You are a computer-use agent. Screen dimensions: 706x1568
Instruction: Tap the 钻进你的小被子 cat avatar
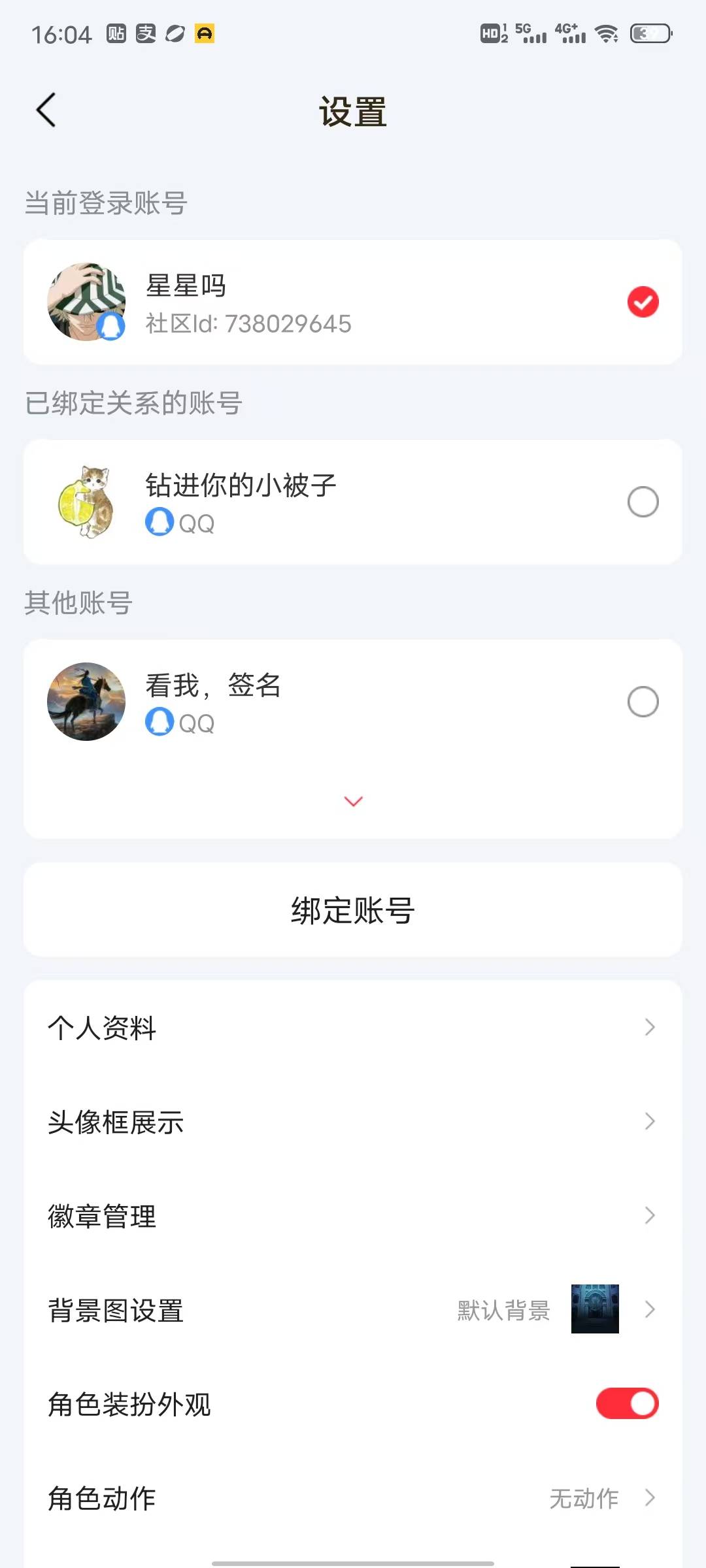tap(87, 500)
